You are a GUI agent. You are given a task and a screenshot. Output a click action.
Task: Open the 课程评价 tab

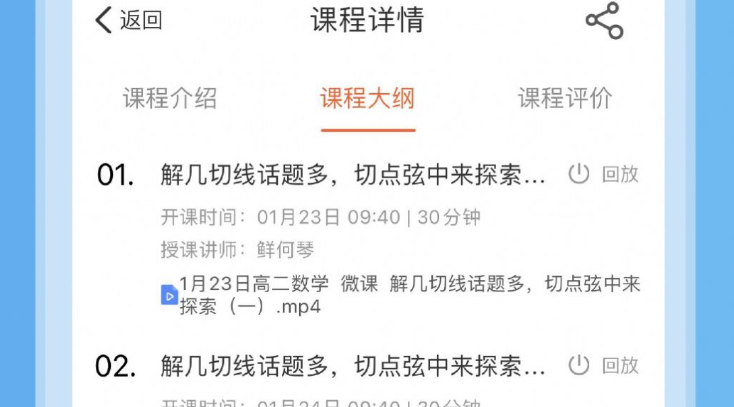click(x=565, y=98)
